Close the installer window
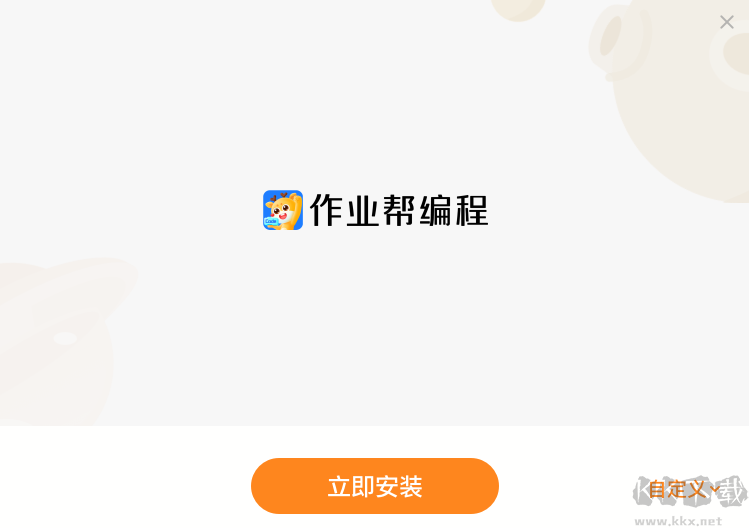The height and width of the screenshot is (528, 749). pyautogui.click(x=727, y=22)
